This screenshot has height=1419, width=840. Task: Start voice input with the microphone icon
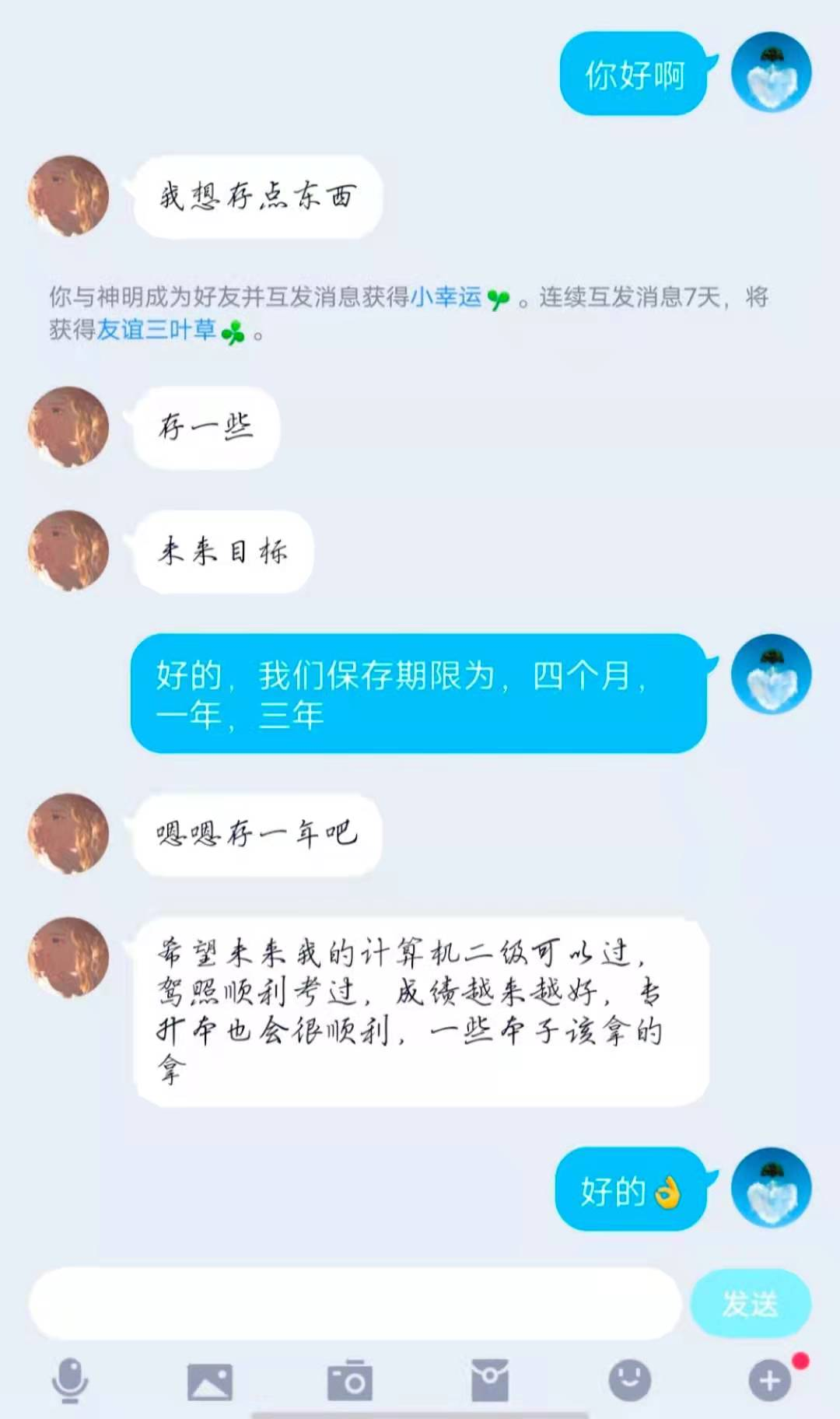[x=70, y=1380]
